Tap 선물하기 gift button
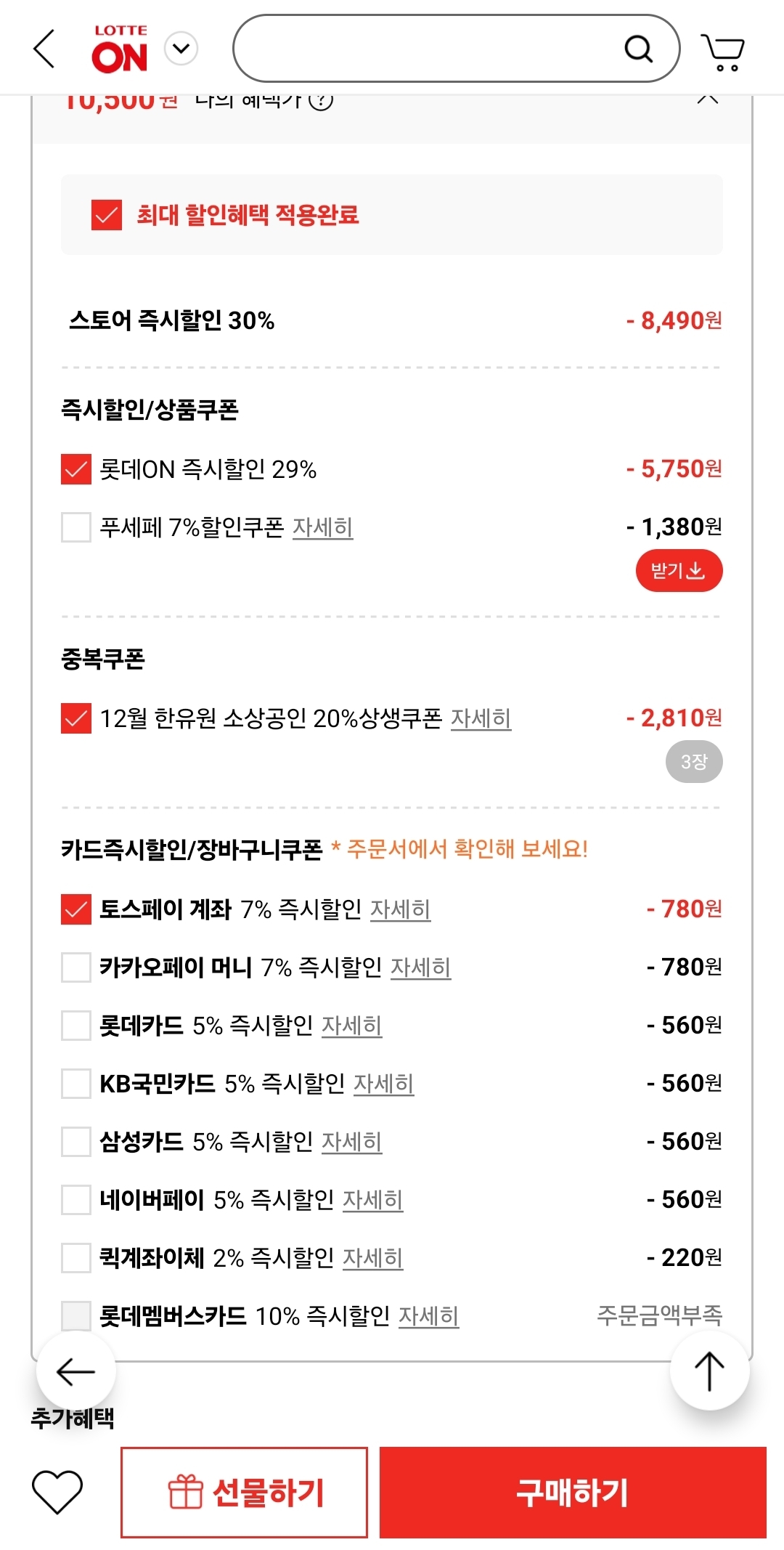Viewport: 784px width, 1550px height. (x=245, y=1493)
